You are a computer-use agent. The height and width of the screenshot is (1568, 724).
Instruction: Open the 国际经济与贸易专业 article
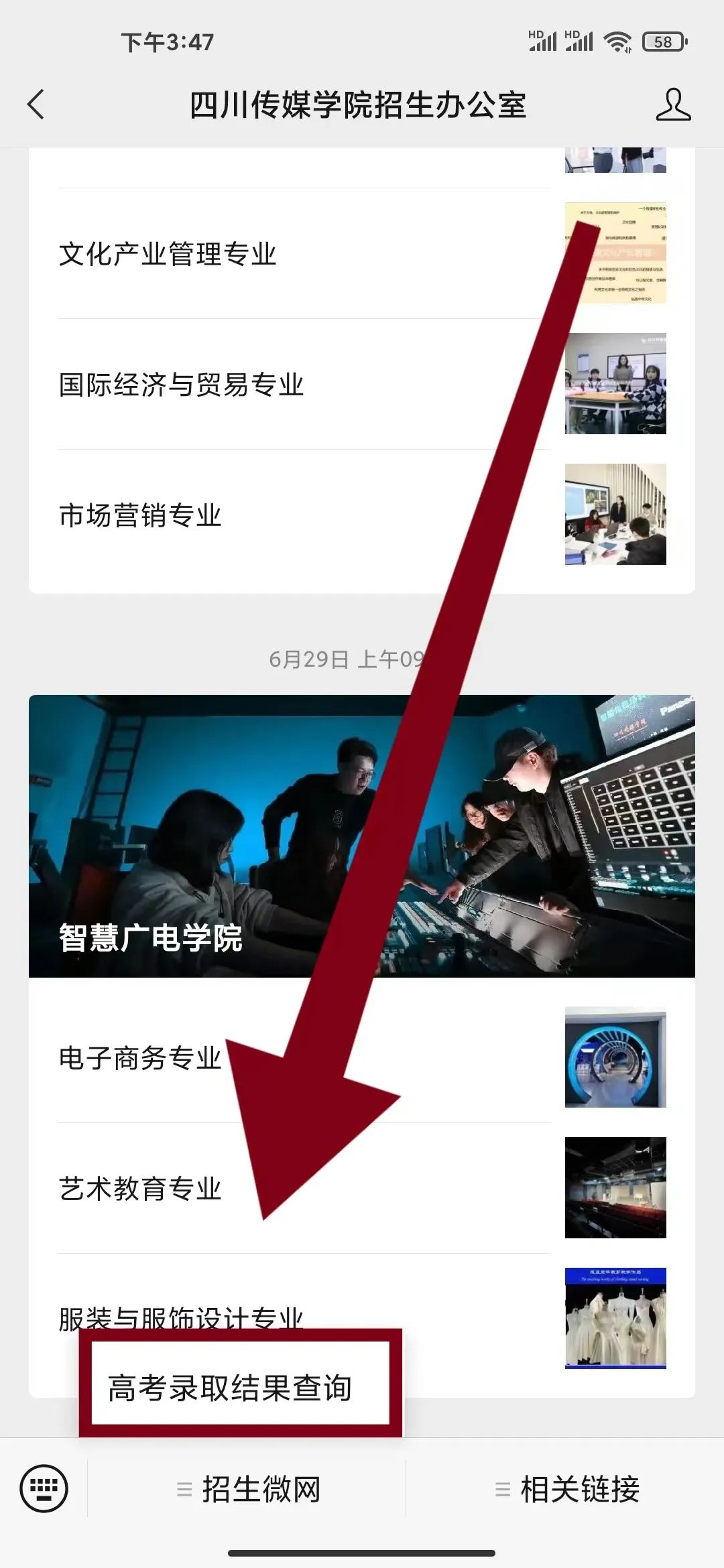point(181,385)
